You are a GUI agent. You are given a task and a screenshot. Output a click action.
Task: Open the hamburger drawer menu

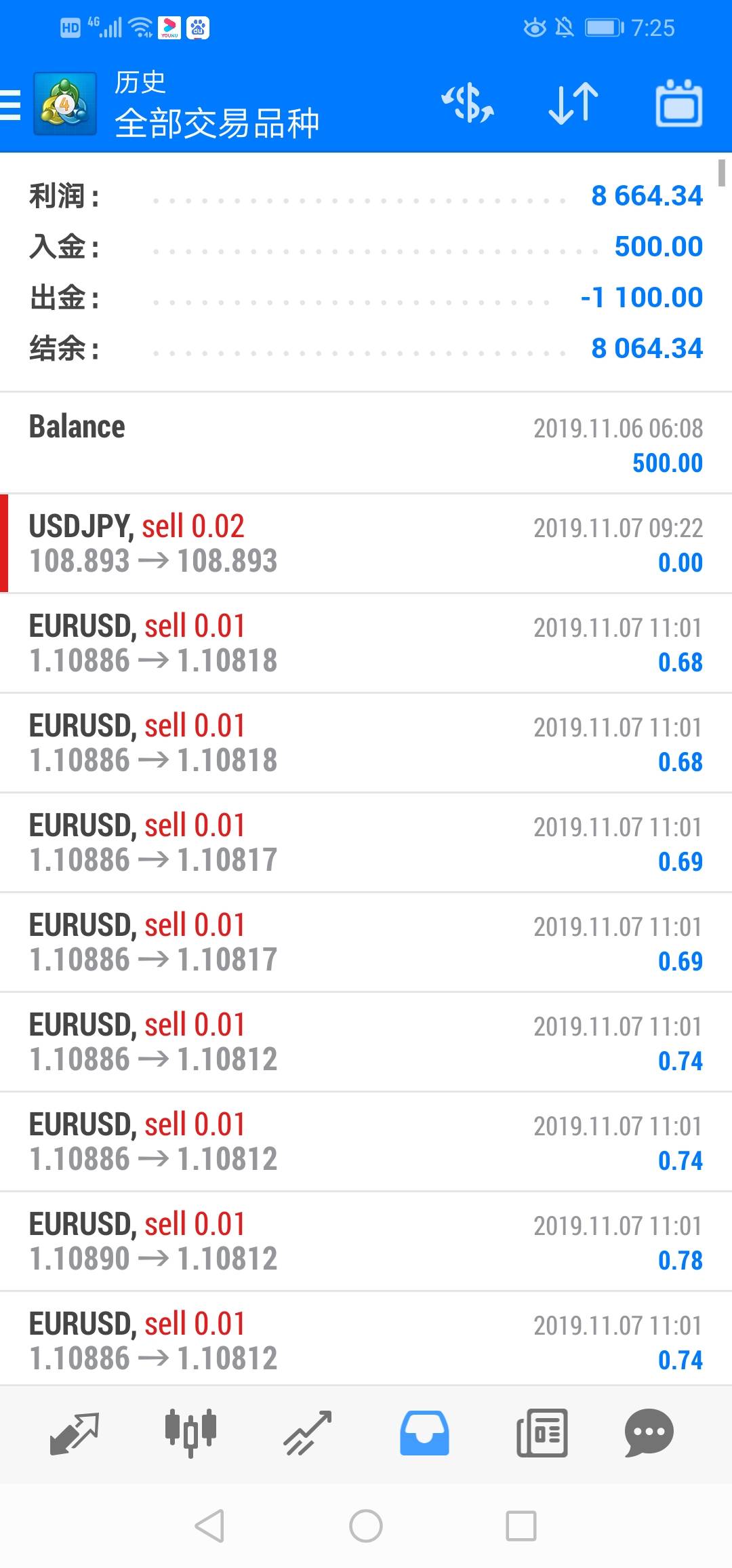pyautogui.click(x=10, y=104)
